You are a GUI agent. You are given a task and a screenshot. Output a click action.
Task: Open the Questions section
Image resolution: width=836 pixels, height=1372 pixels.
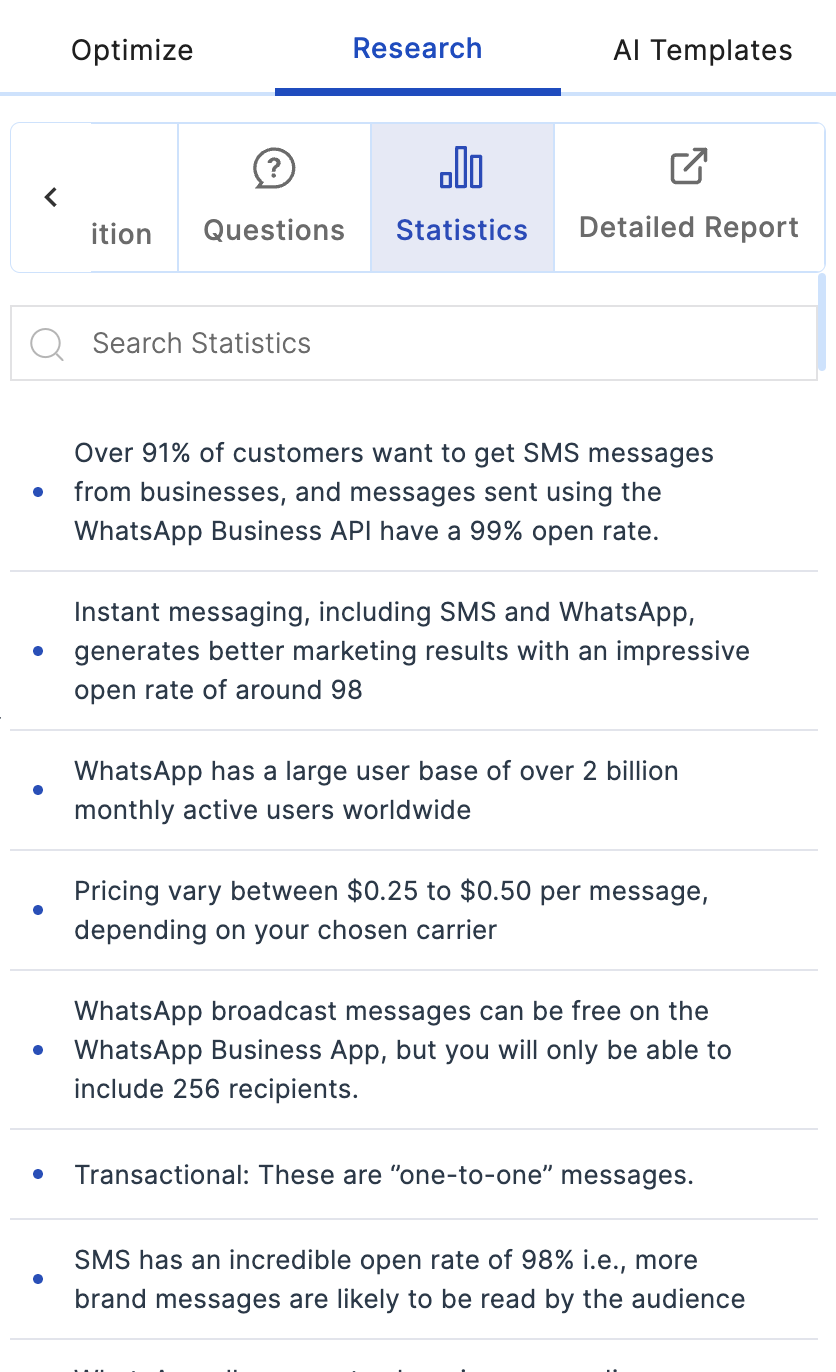tap(274, 197)
